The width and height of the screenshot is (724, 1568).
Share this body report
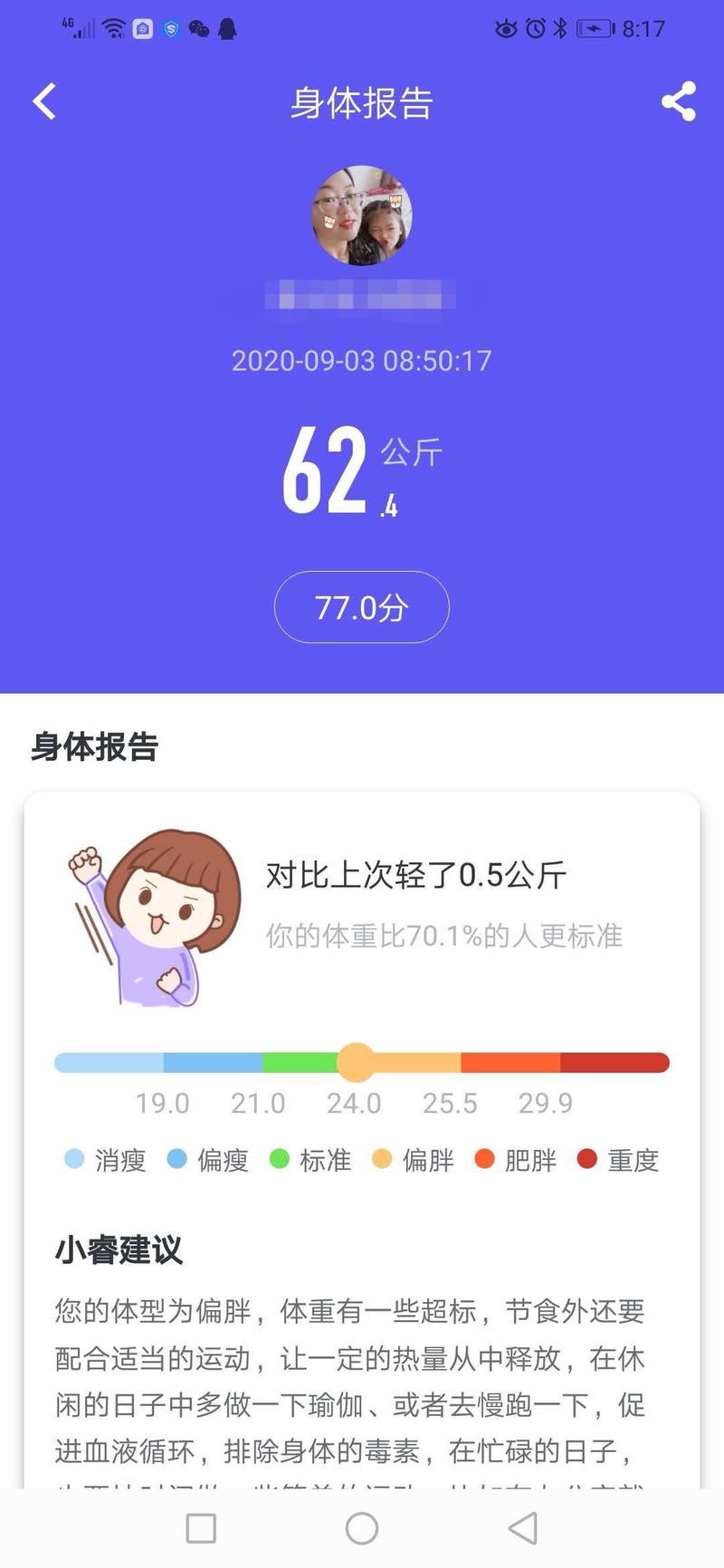tap(678, 101)
